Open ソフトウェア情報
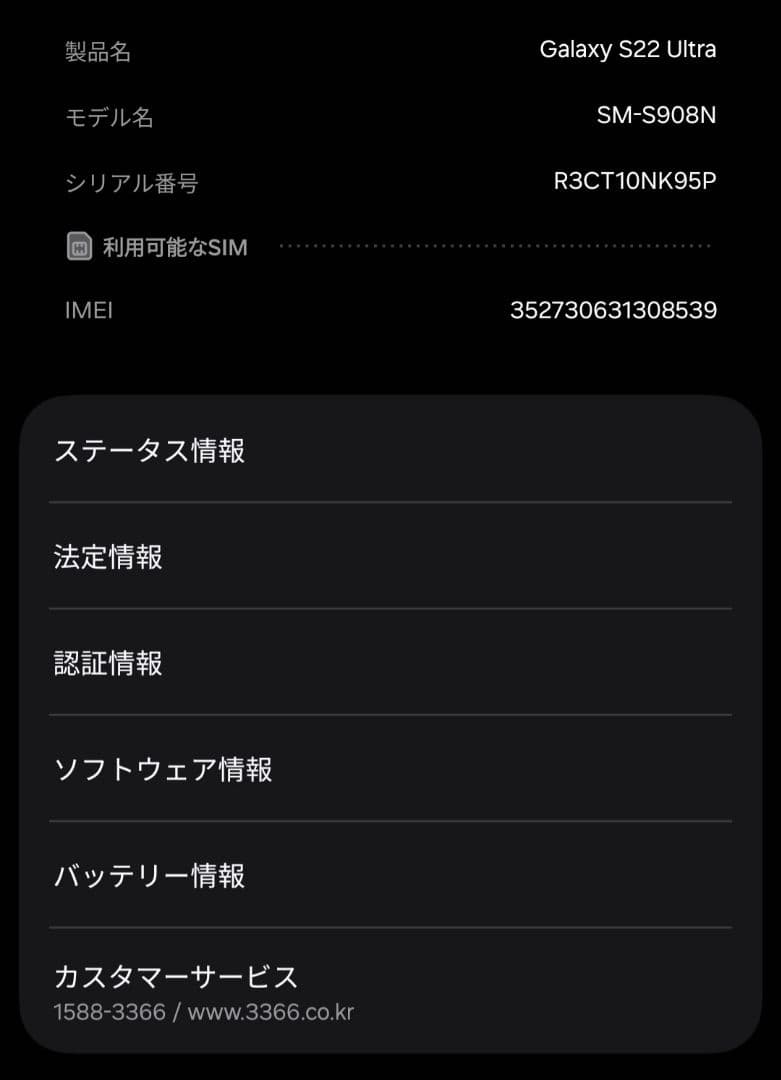The width and height of the screenshot is (781, 1080). (165, 770)
